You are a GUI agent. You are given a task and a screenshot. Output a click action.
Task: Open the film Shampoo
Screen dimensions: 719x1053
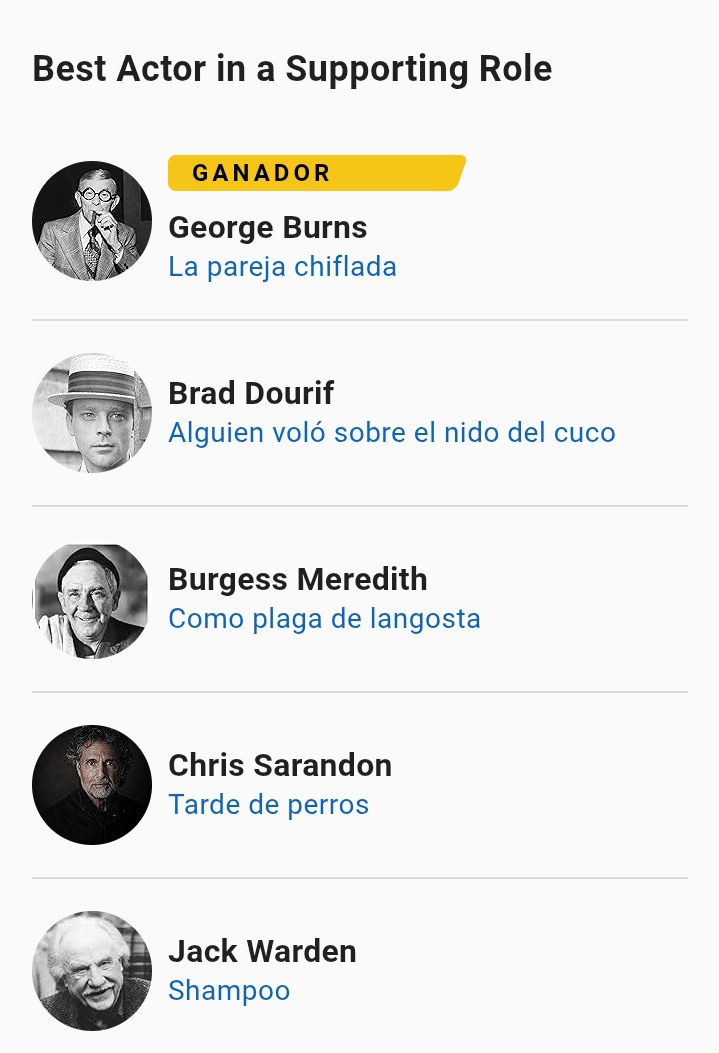[x=229, y=991]
